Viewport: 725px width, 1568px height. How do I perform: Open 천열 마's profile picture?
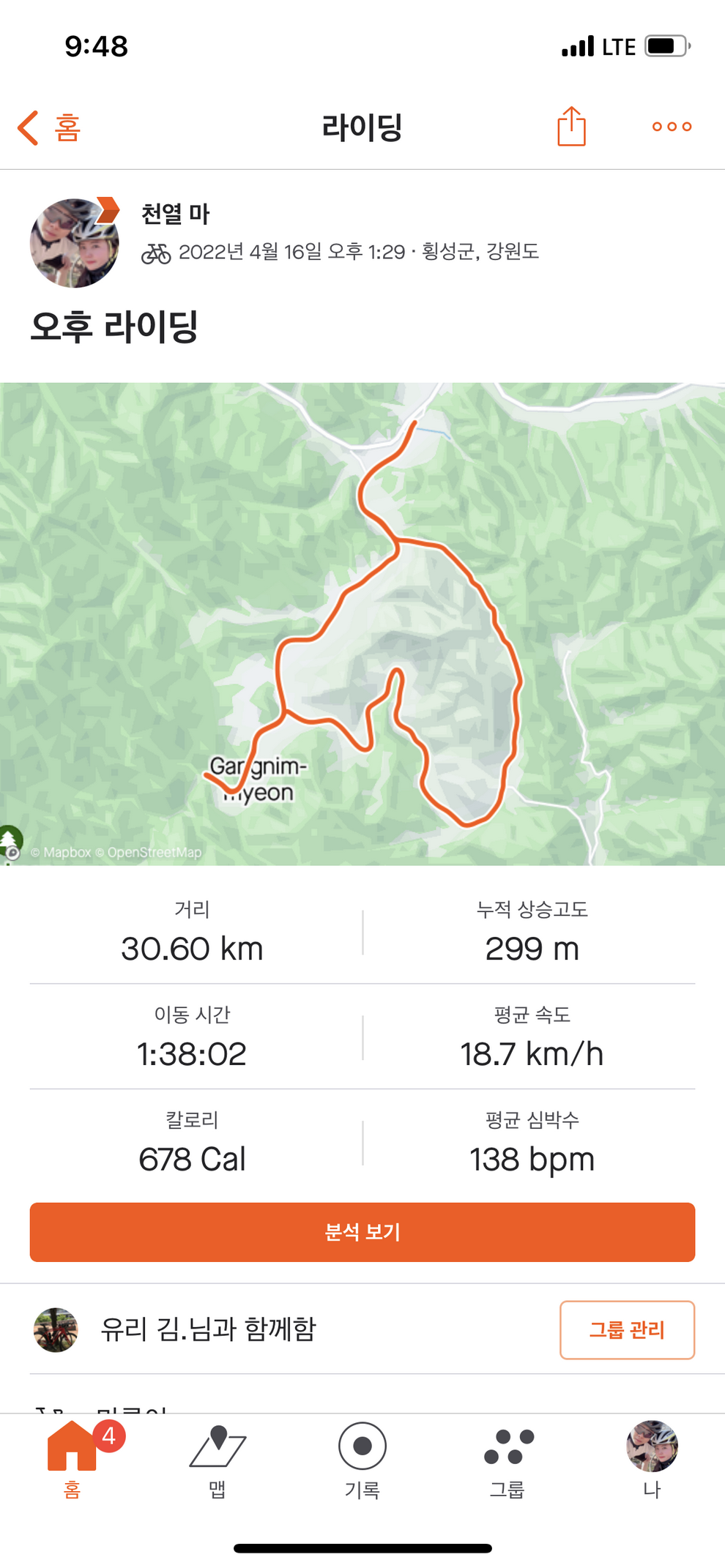(x=74, y=243)
